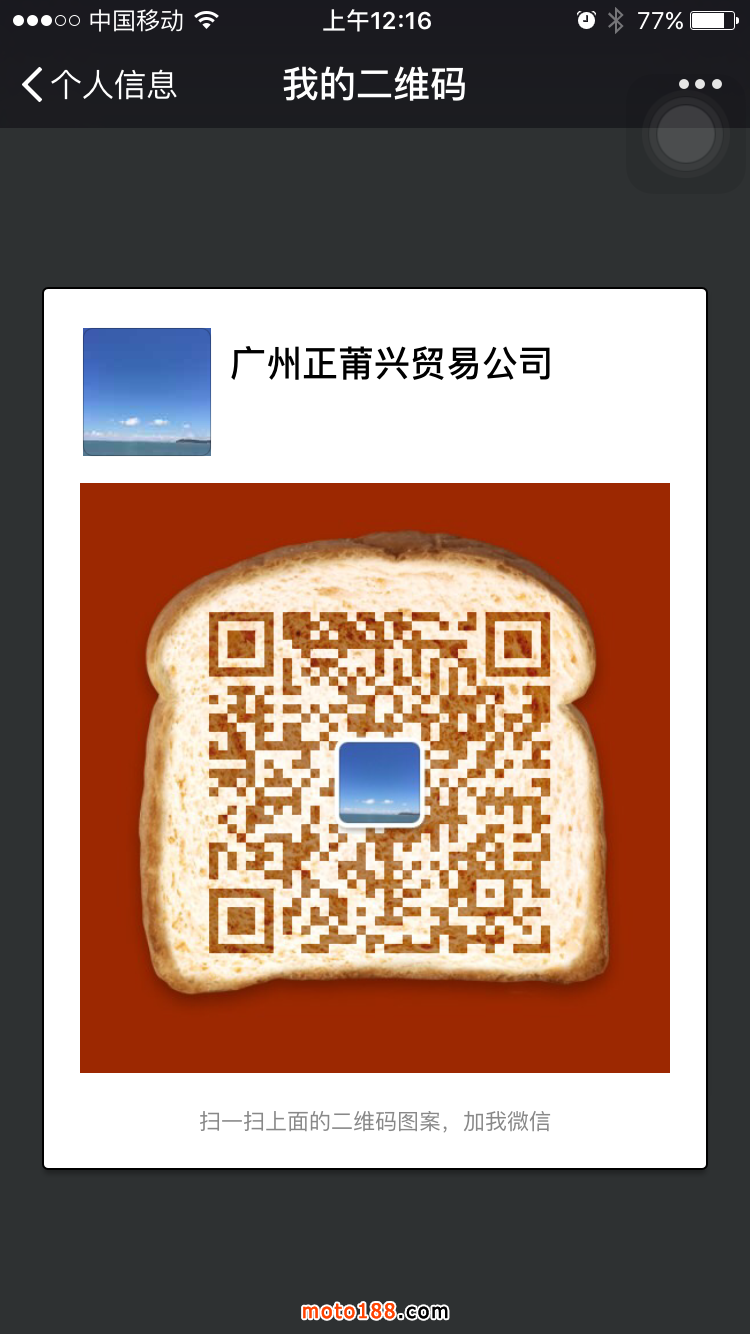Open the three-dot more options menu
The width and height of the screenshot is (750, 1334).
[x=700, y=84]
